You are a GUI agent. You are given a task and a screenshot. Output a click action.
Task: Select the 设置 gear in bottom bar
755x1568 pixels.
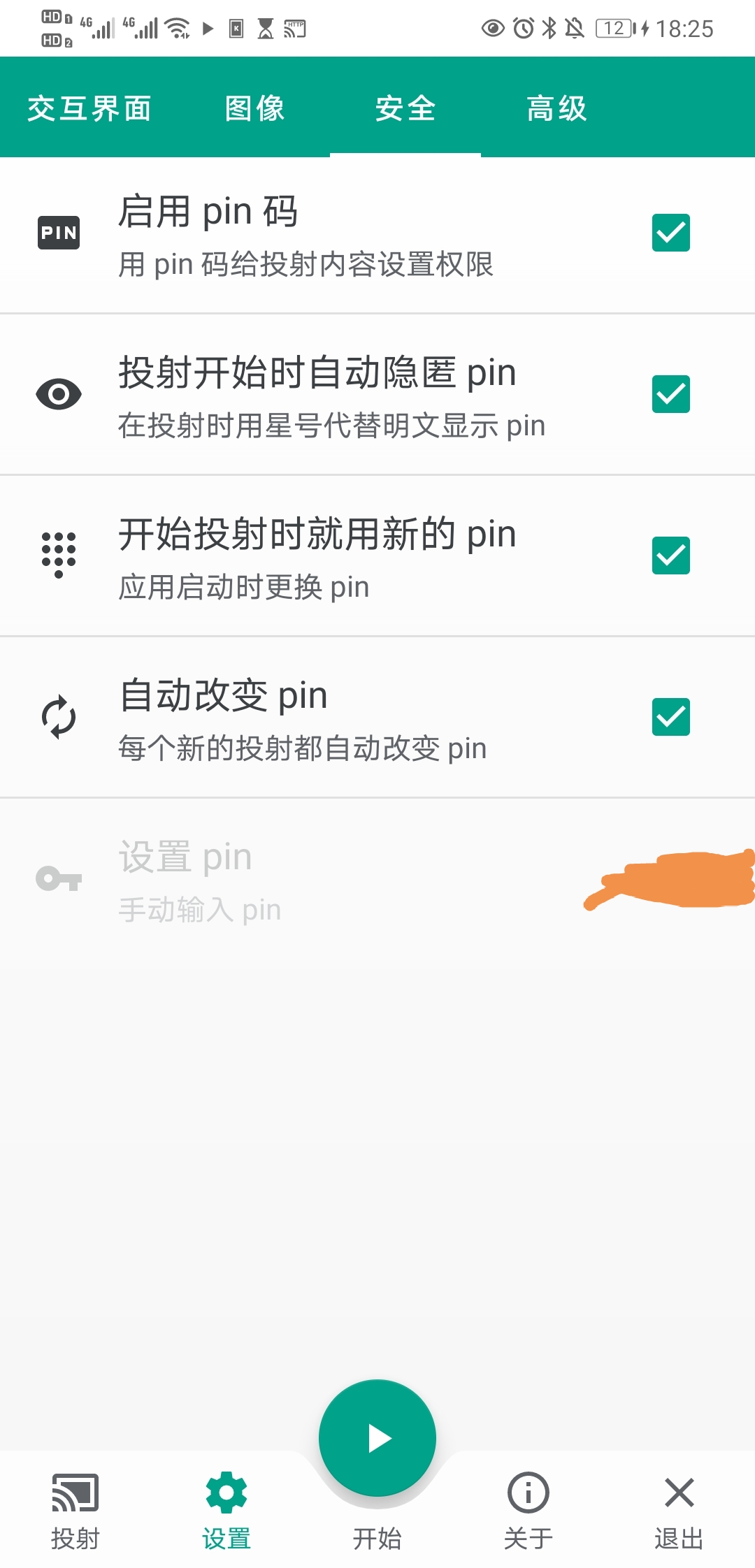226,1511
